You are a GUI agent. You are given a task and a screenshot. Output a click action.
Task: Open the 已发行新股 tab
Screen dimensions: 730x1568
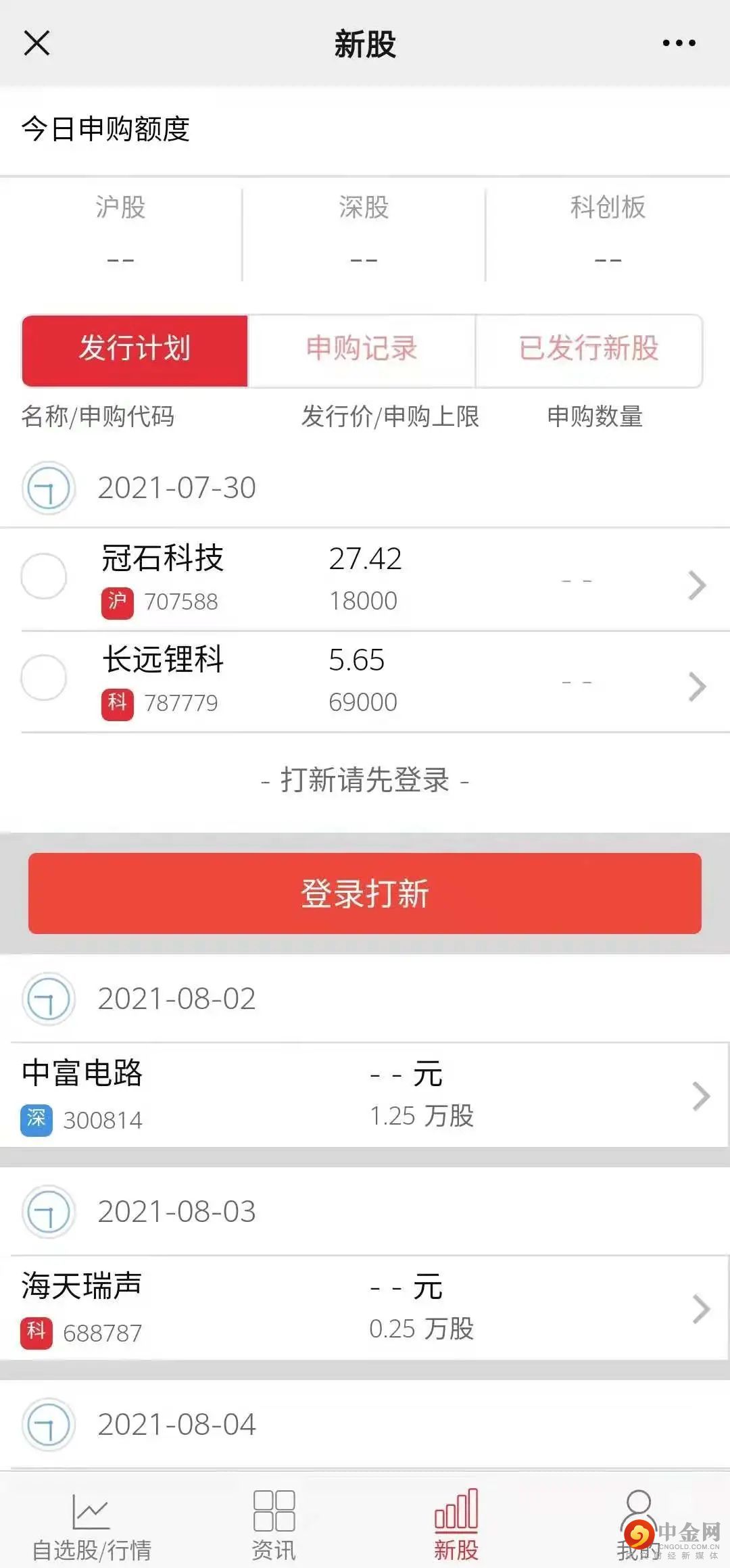589,349
